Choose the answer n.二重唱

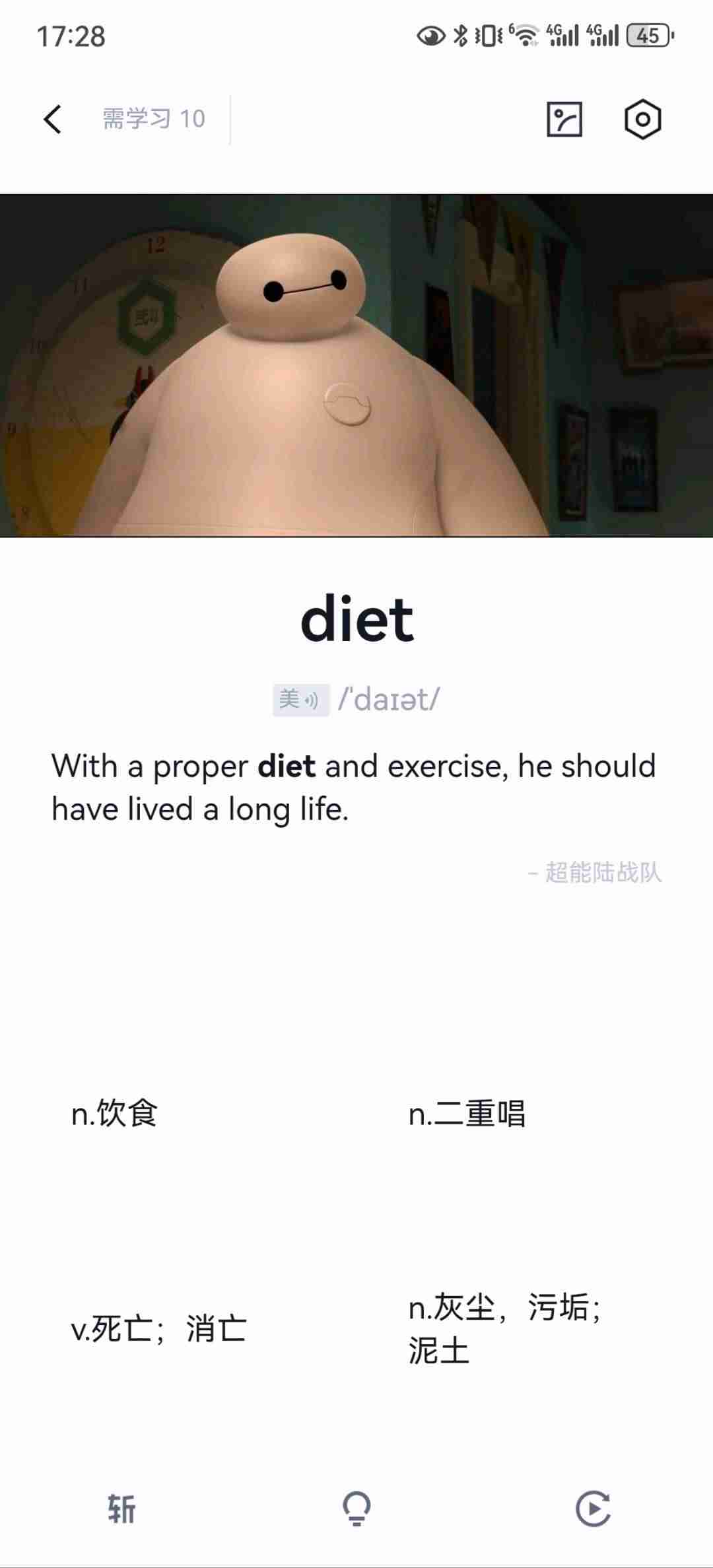point(467,1114)
